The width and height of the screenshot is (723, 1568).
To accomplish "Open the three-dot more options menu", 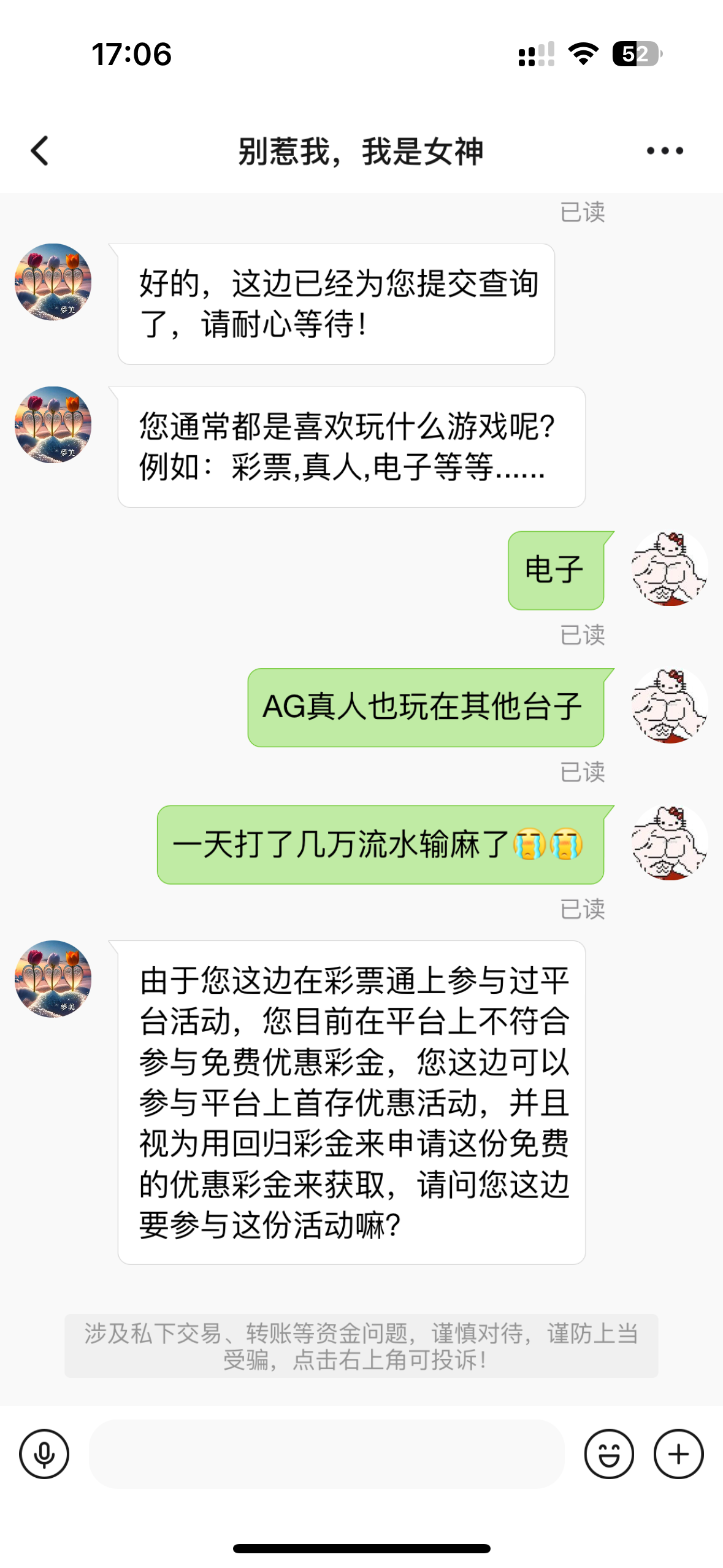I will (665, 151).
